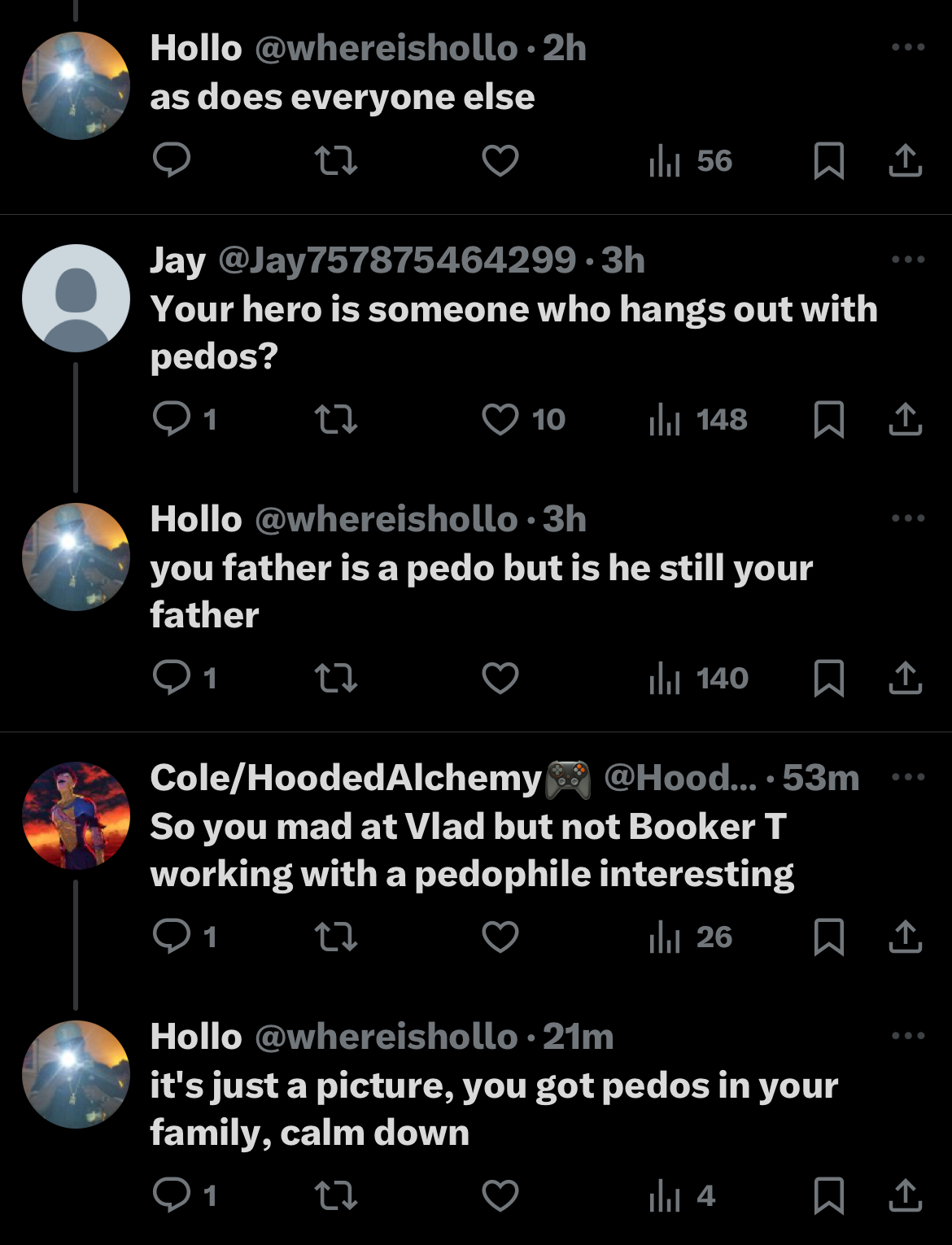The image size is (952, 1245).
Task: Repost Hollo's 'as does everyone else' tweet
Action: coord(335,161)
